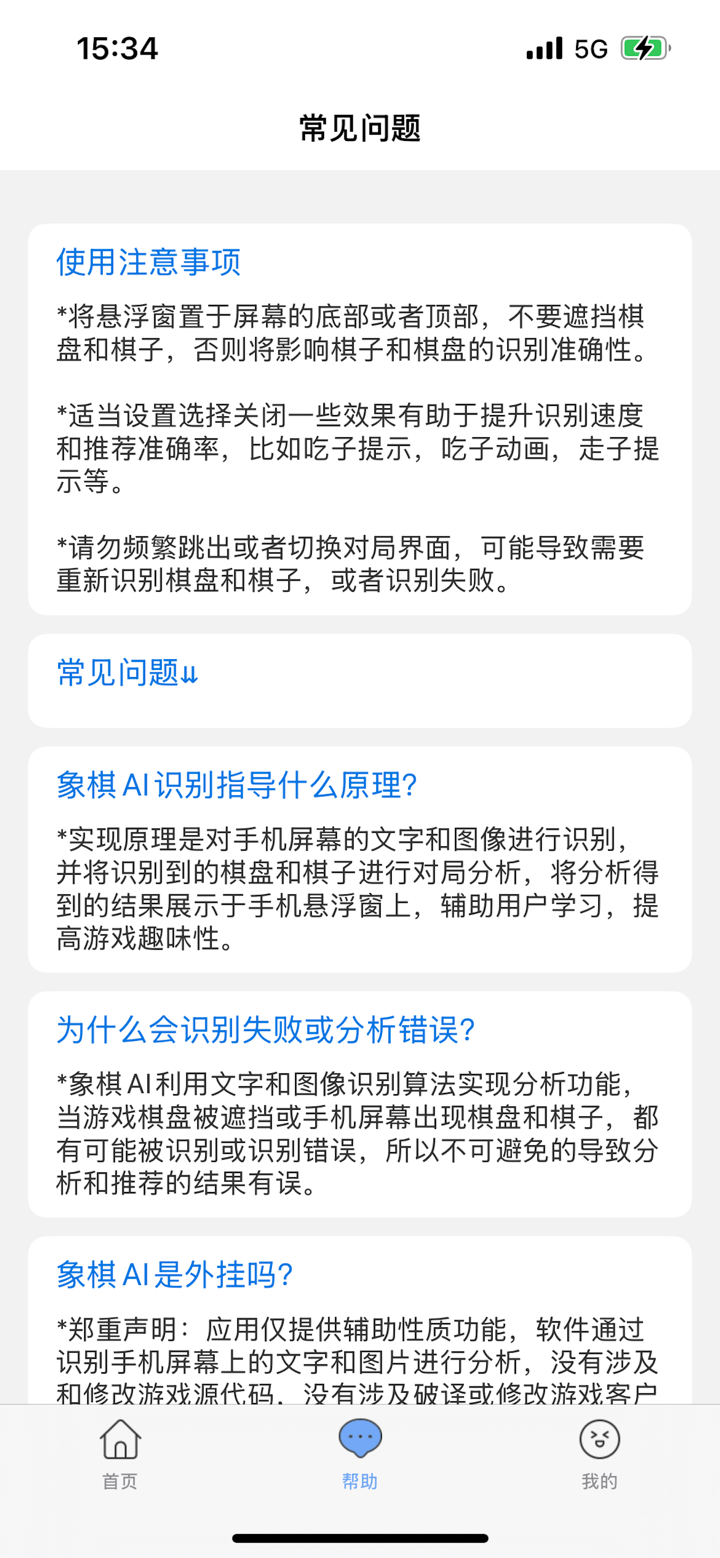Tap the home icon in bottom bar
The width and height of the screenshot is (720, 1558).
click(118, 1443)
